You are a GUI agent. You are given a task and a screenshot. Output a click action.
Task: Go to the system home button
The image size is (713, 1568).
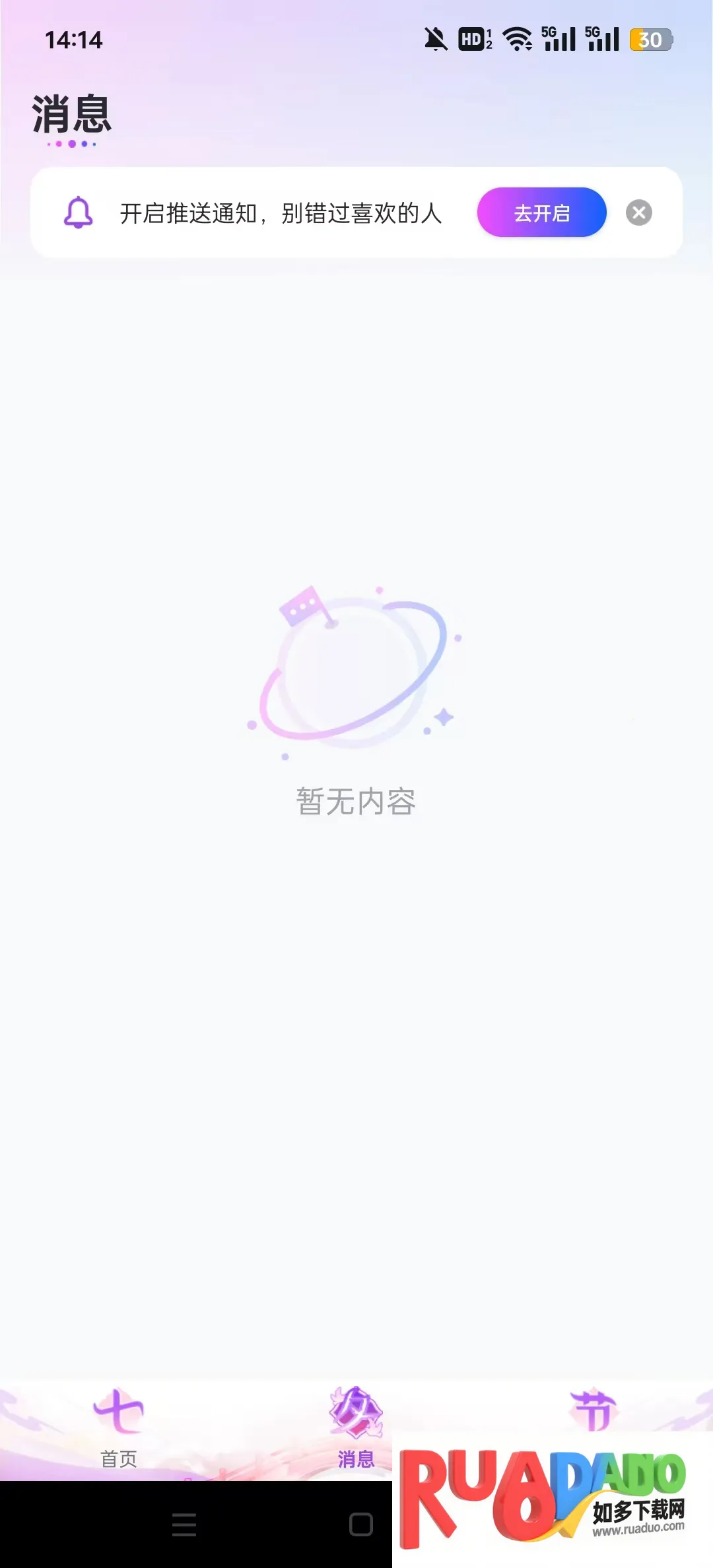(x=360, y=1524)
